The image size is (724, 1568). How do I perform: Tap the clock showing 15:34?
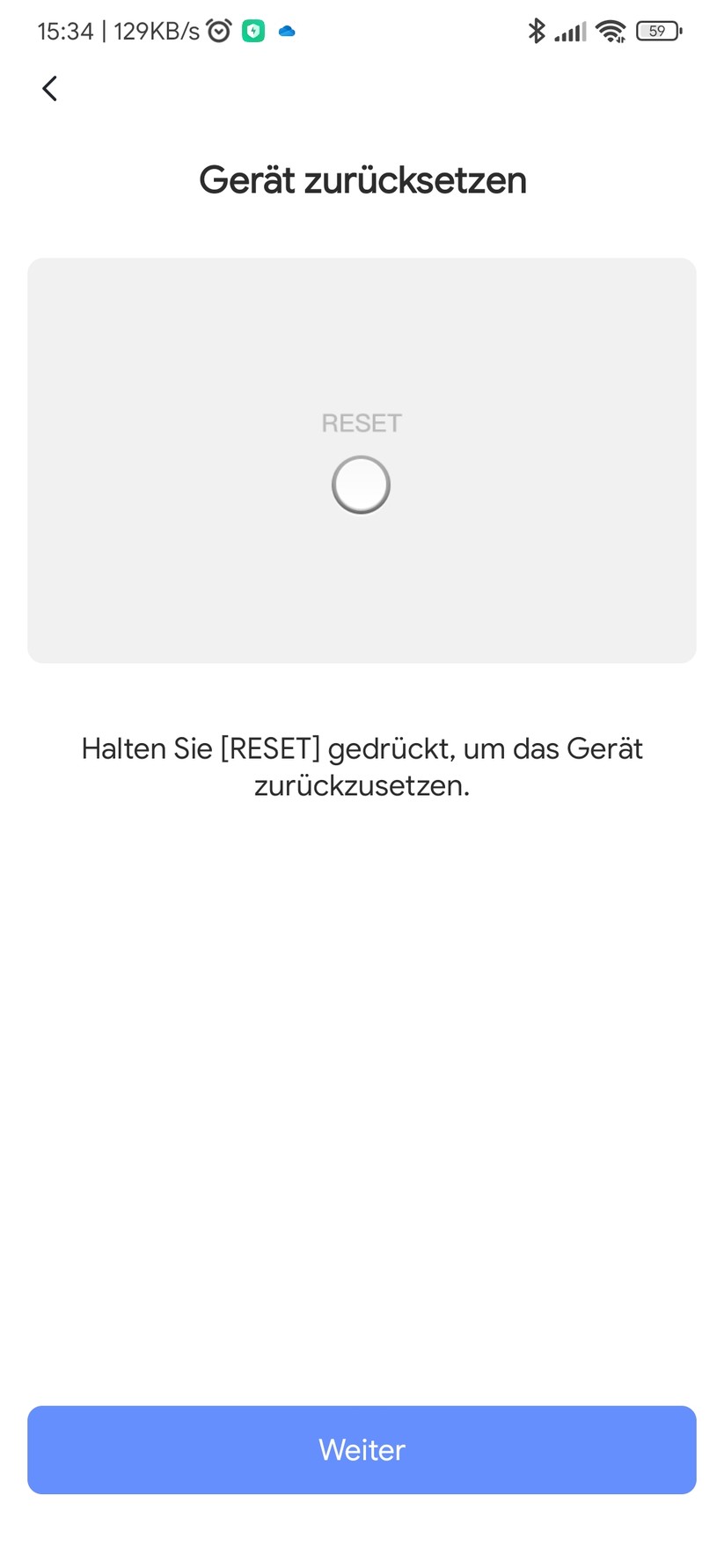click(65, 30)
